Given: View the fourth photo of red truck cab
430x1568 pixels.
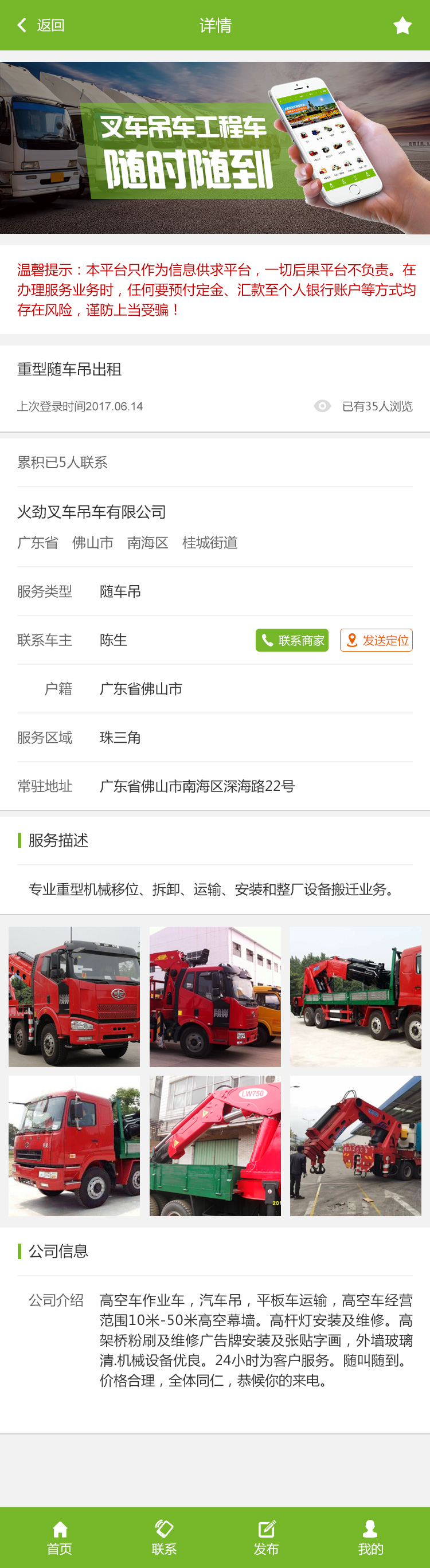Looking at the screenshot, I should pyautogui.click(x=75, y=1146).
